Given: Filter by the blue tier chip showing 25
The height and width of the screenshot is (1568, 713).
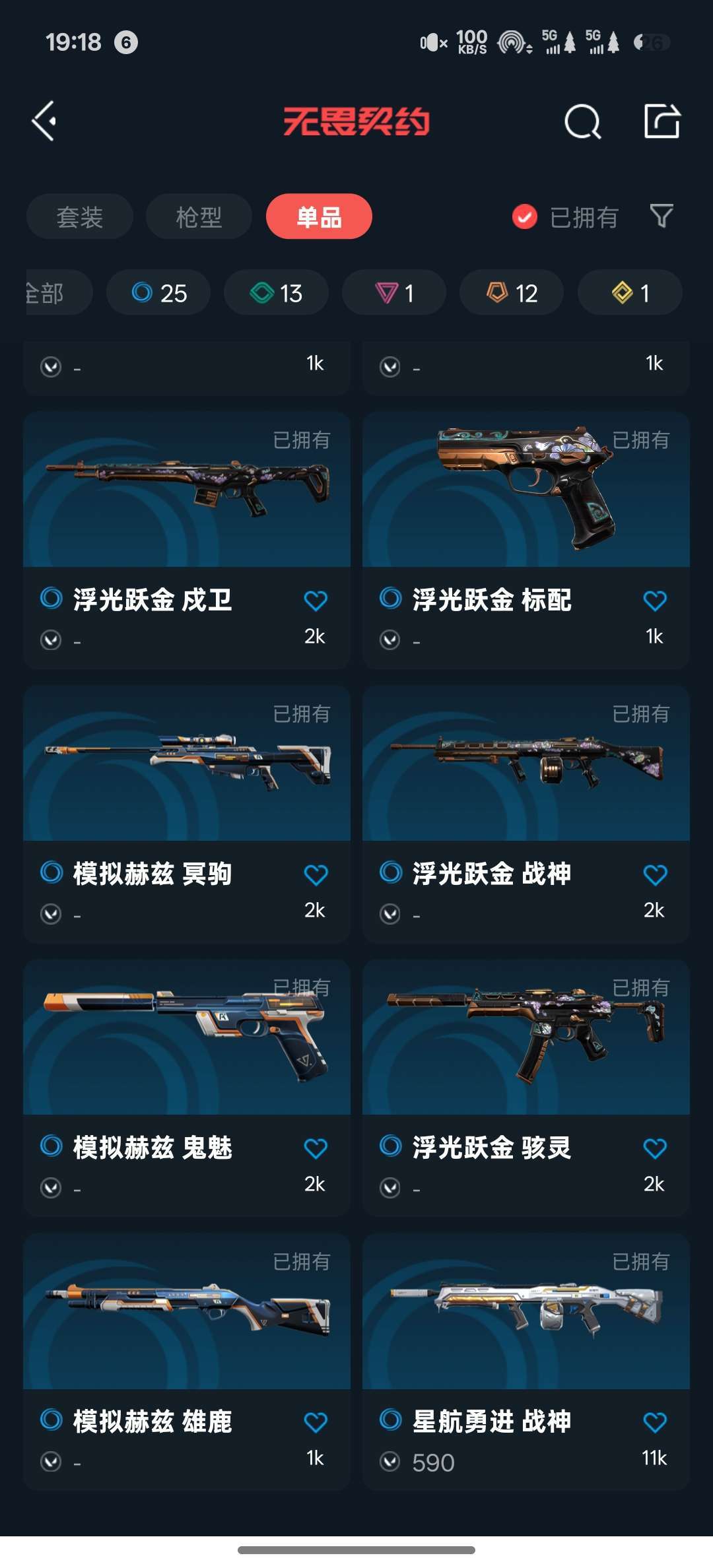Looking at the screenshot, I should point(158,292).
